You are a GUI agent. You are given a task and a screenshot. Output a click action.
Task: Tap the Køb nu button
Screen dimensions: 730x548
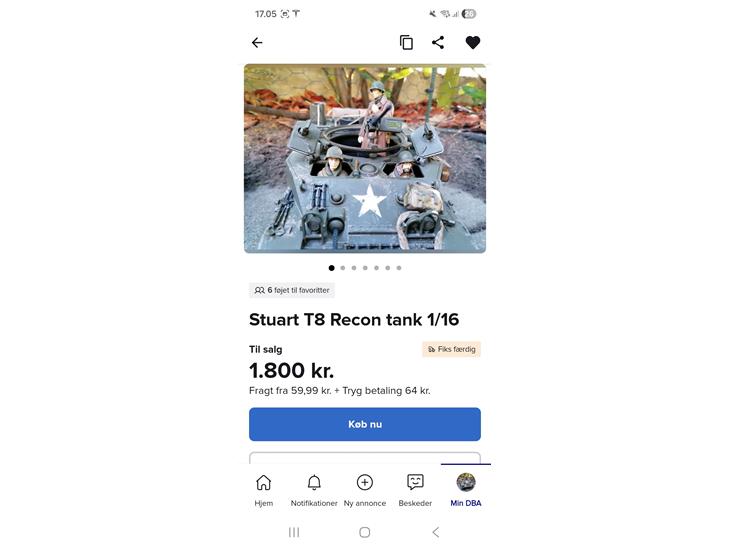365,424
